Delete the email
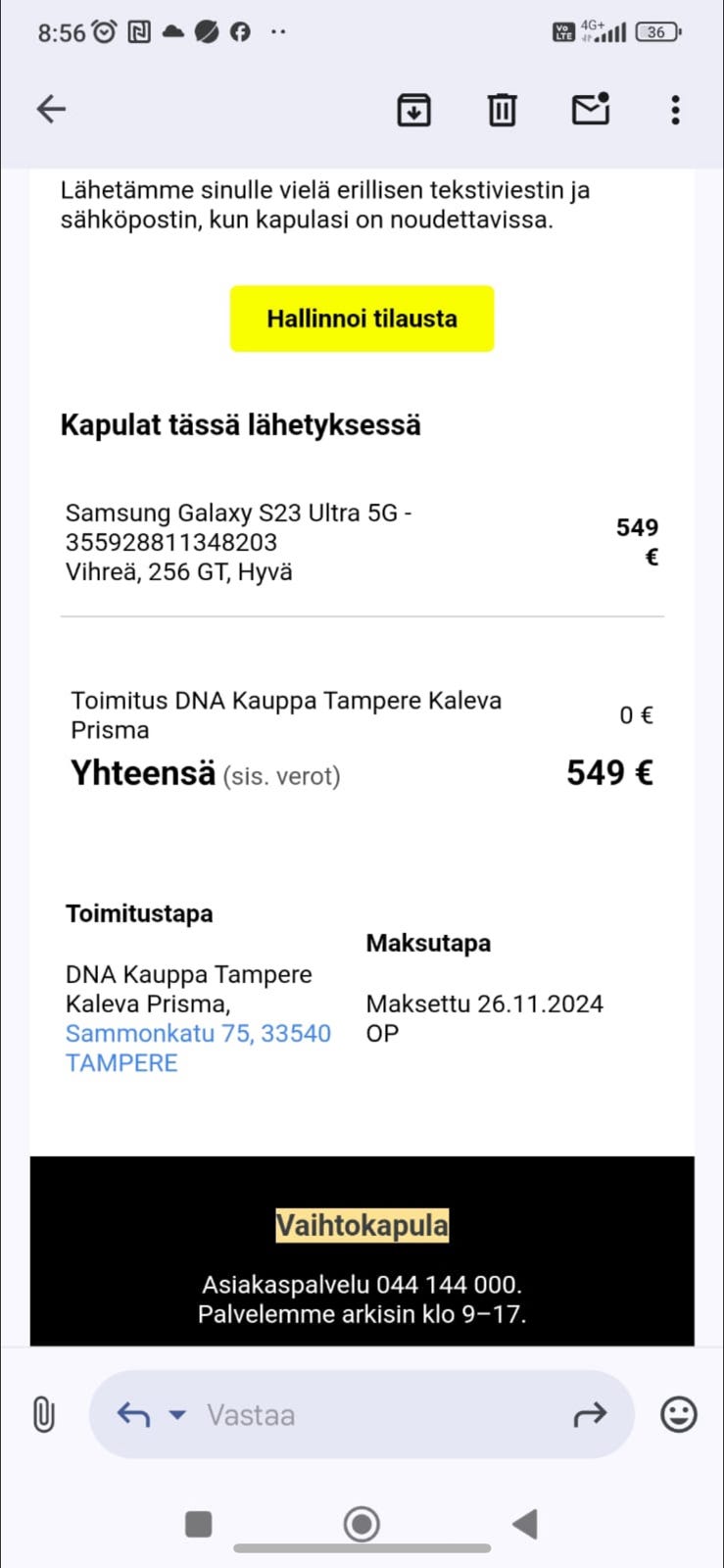The width and height of the screenshot is (724, 1568). pos(501,110)
